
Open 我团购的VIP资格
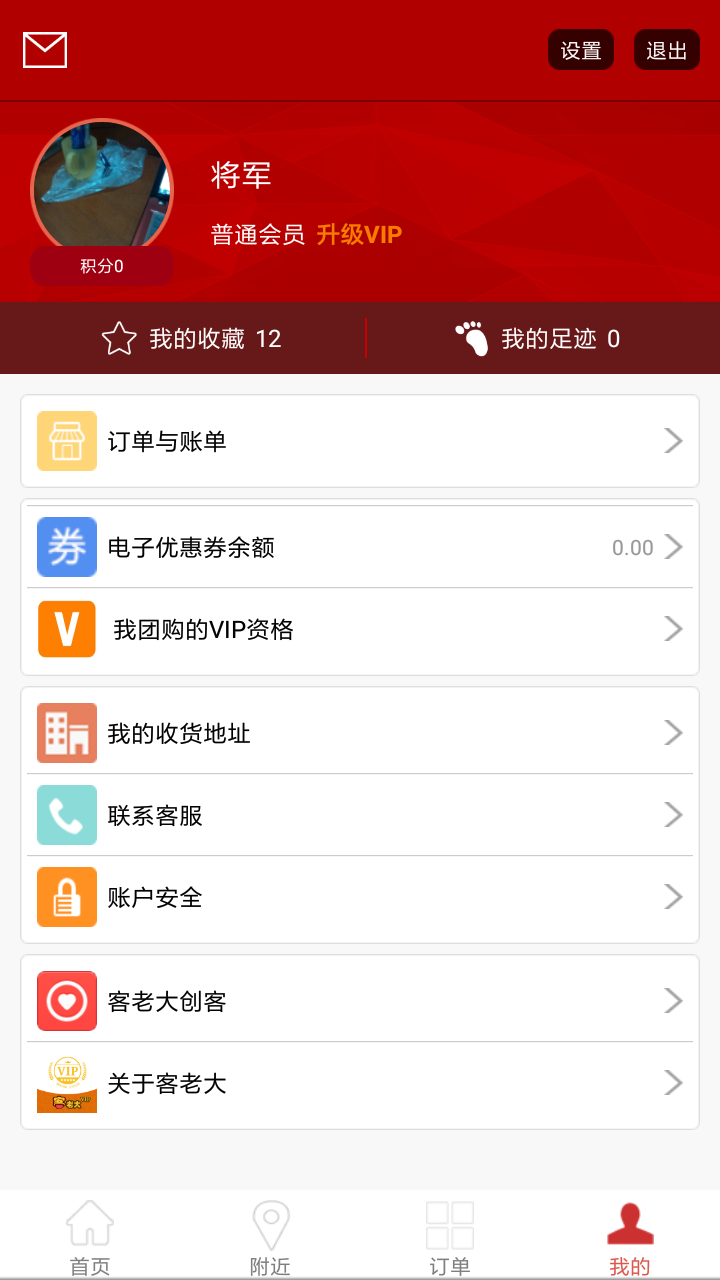tap(360, 629)
